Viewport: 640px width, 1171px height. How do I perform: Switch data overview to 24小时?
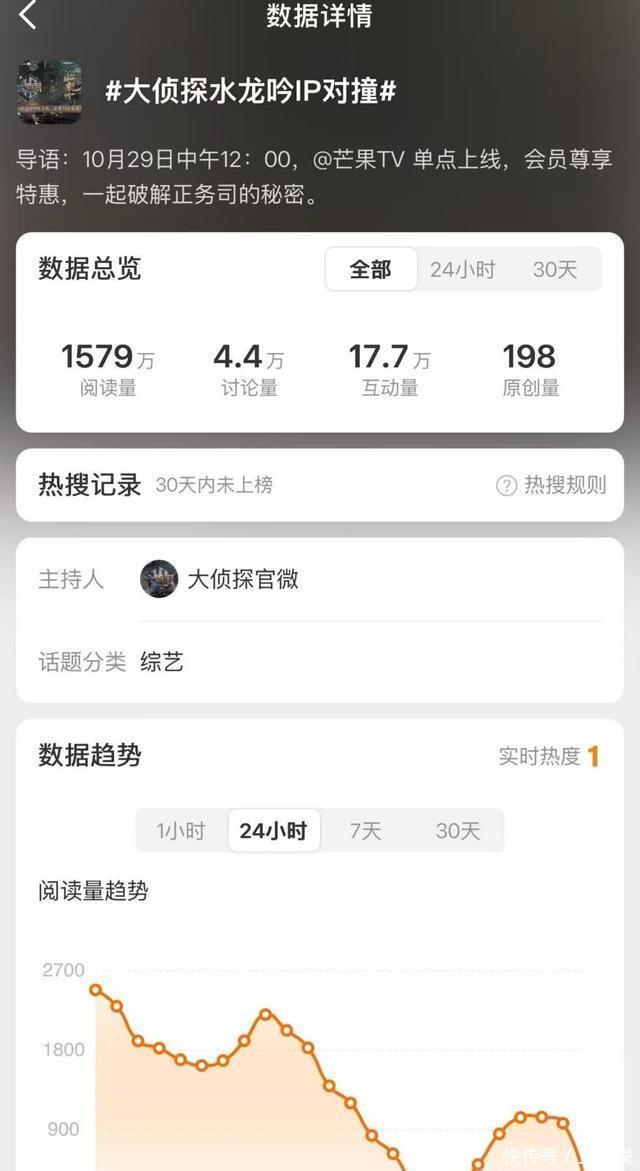[x=462, y=269]
